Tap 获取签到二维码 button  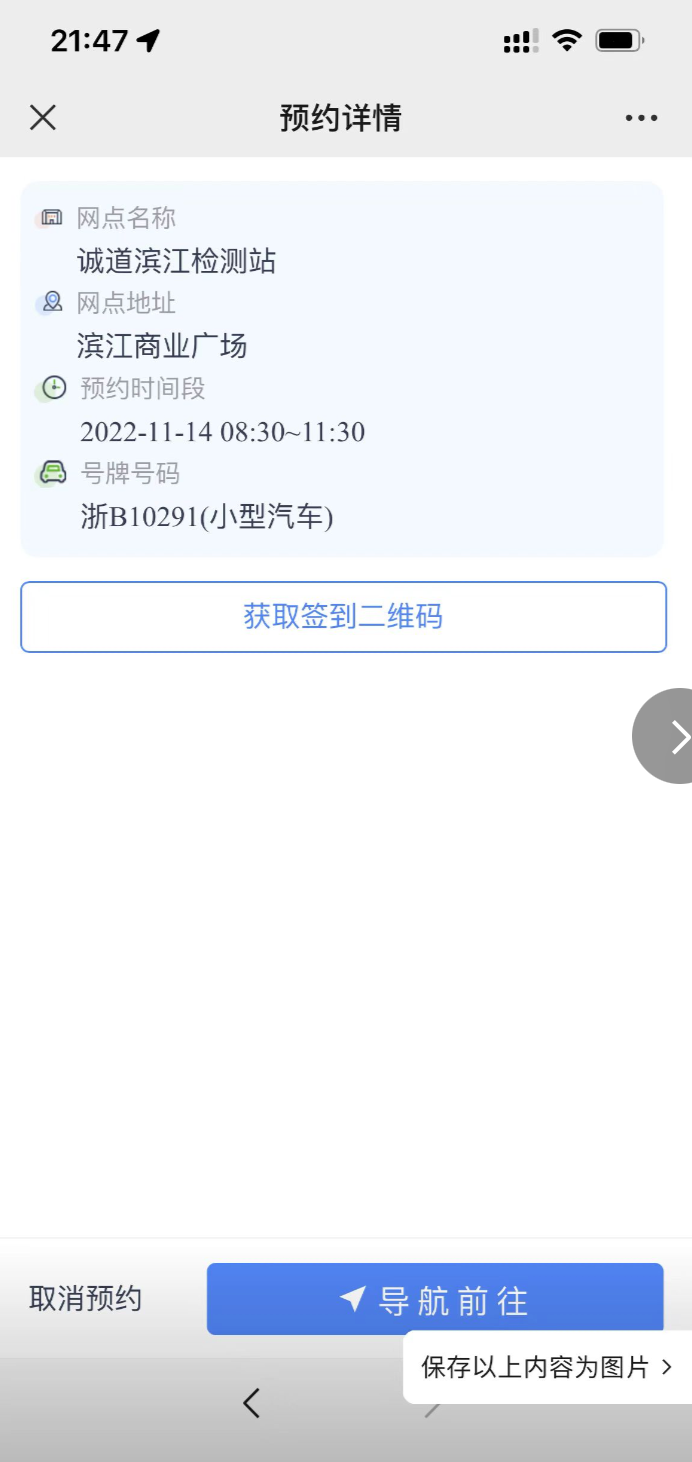[343, 617]
